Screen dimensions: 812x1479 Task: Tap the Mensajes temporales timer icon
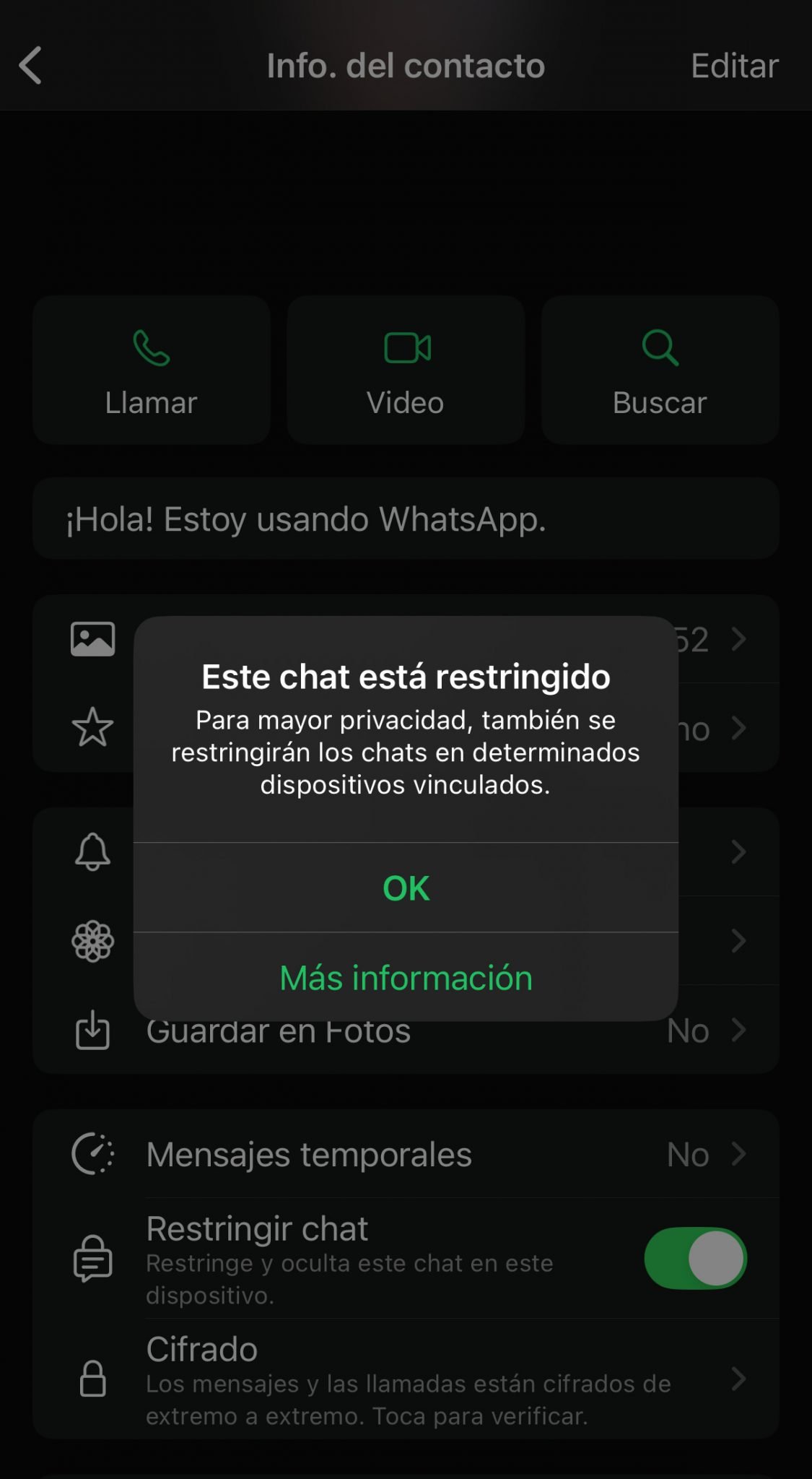point(92,1153)
